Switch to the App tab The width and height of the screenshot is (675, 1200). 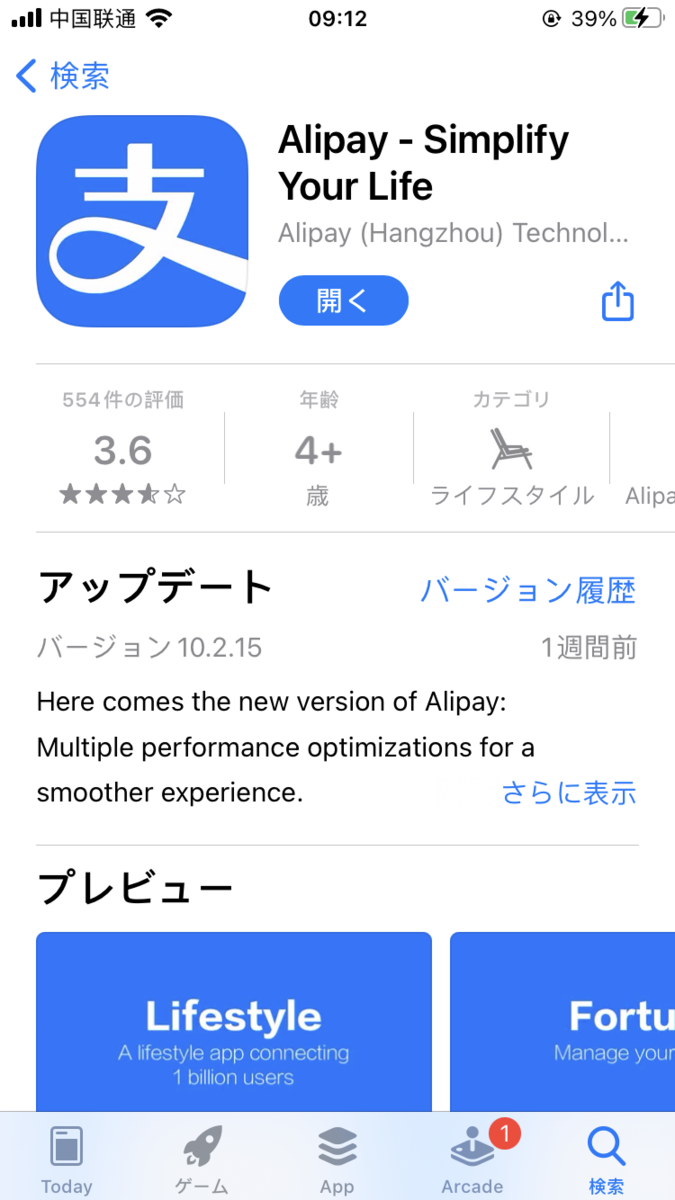[x=337, y=1159]
